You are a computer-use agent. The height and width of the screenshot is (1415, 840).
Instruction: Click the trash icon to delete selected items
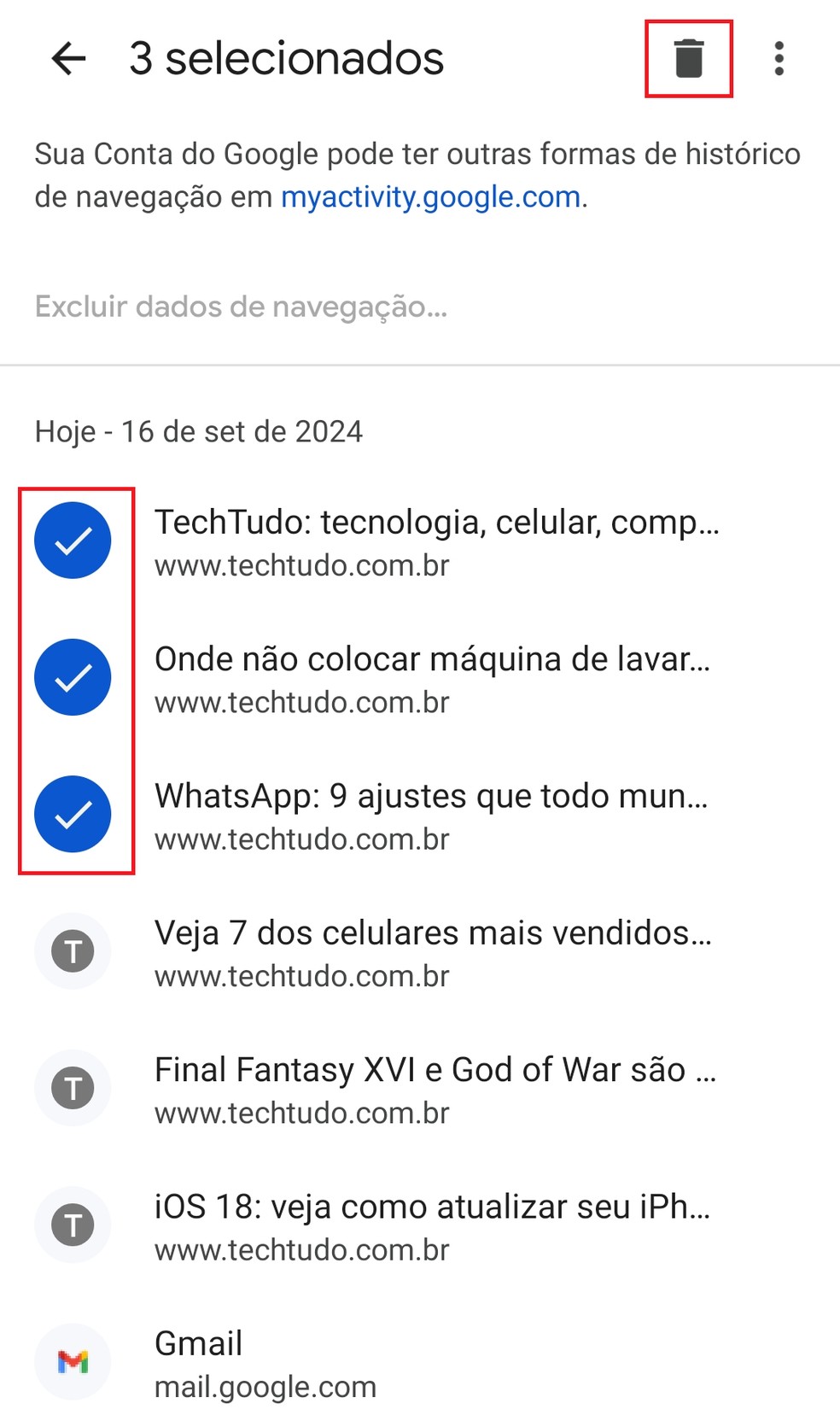688,59
